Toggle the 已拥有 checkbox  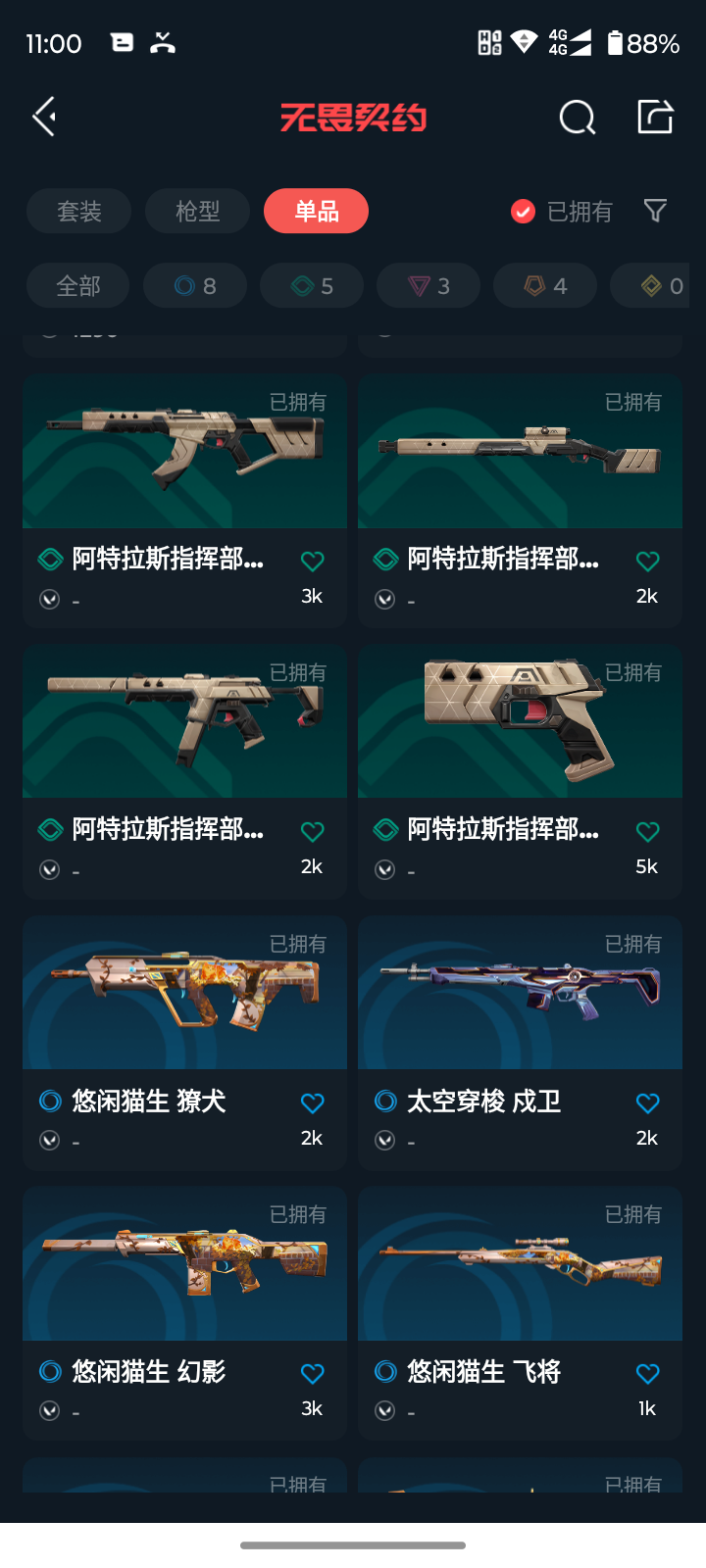pos(524,212)
